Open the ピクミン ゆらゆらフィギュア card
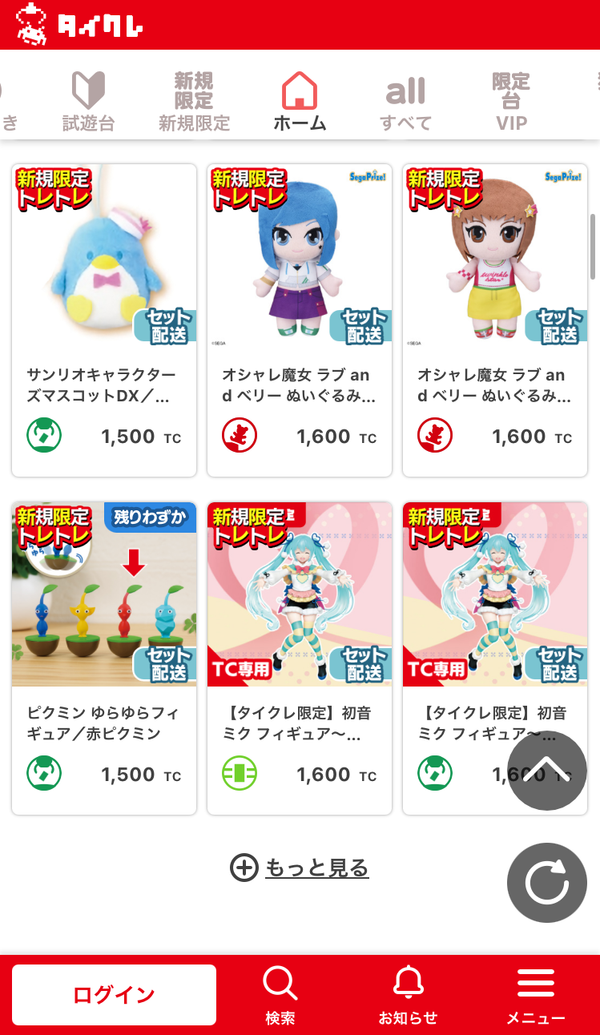This screenshot has width=600, height=1035. [104, 658]
